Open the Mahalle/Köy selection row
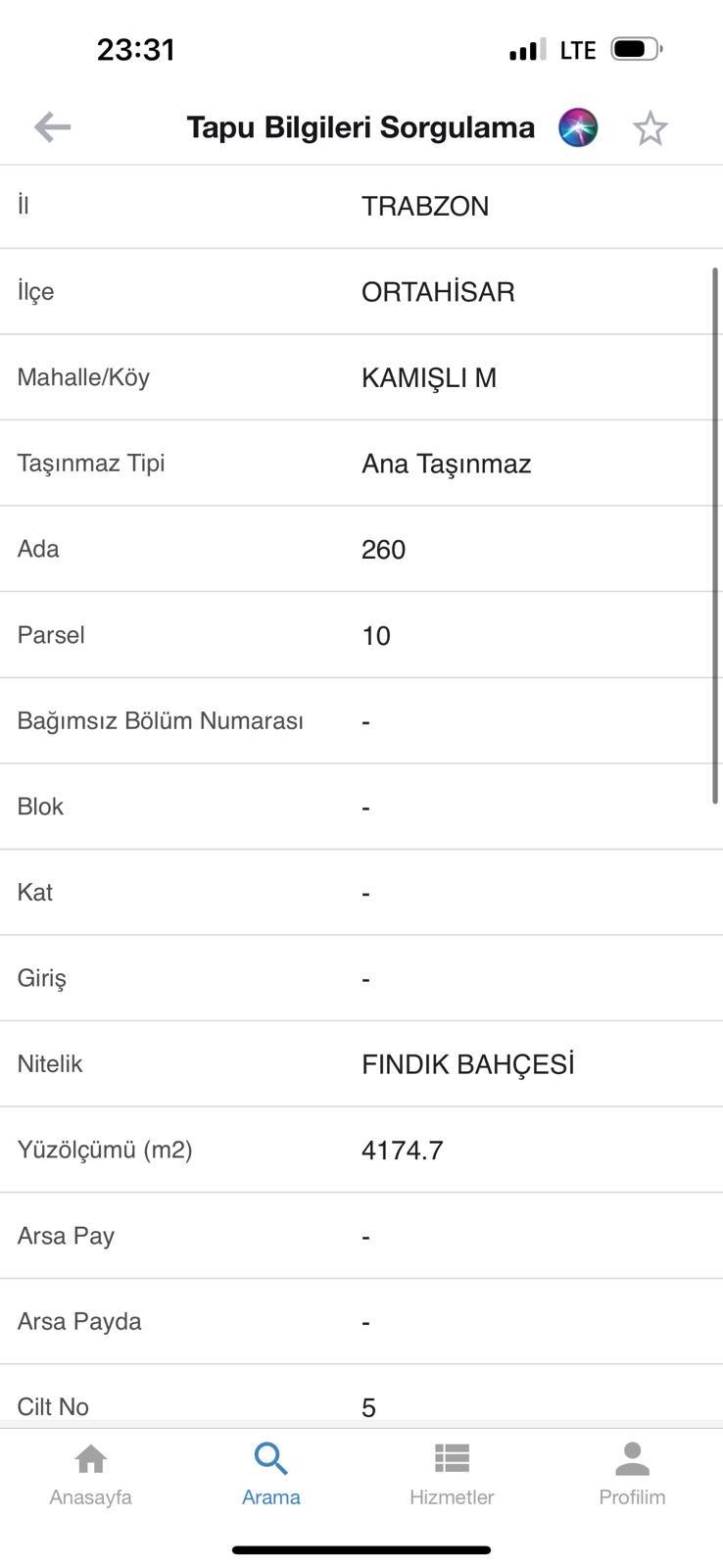Viewport: 723px width, 1568px height. click(x=361, y=376)
